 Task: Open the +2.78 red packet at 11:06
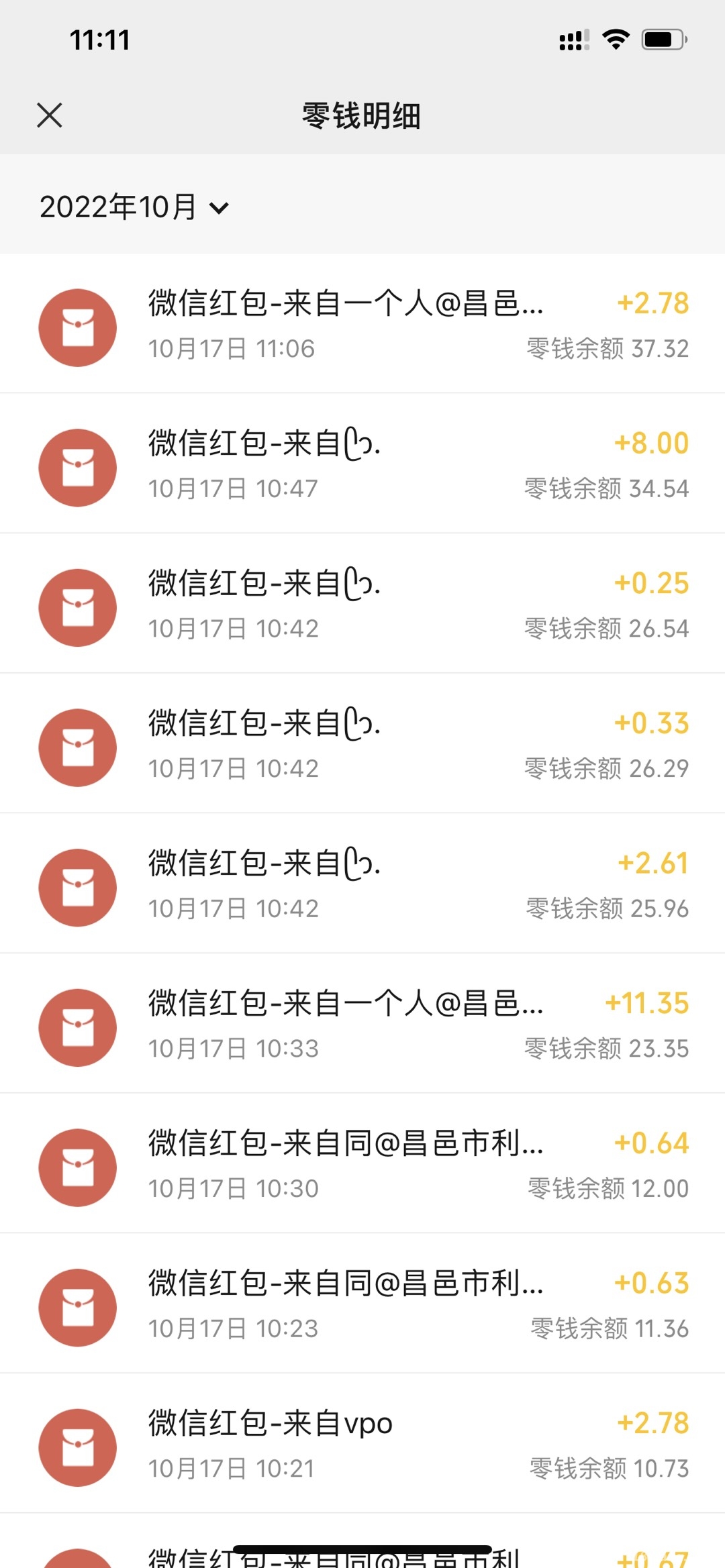coord(362,325)
